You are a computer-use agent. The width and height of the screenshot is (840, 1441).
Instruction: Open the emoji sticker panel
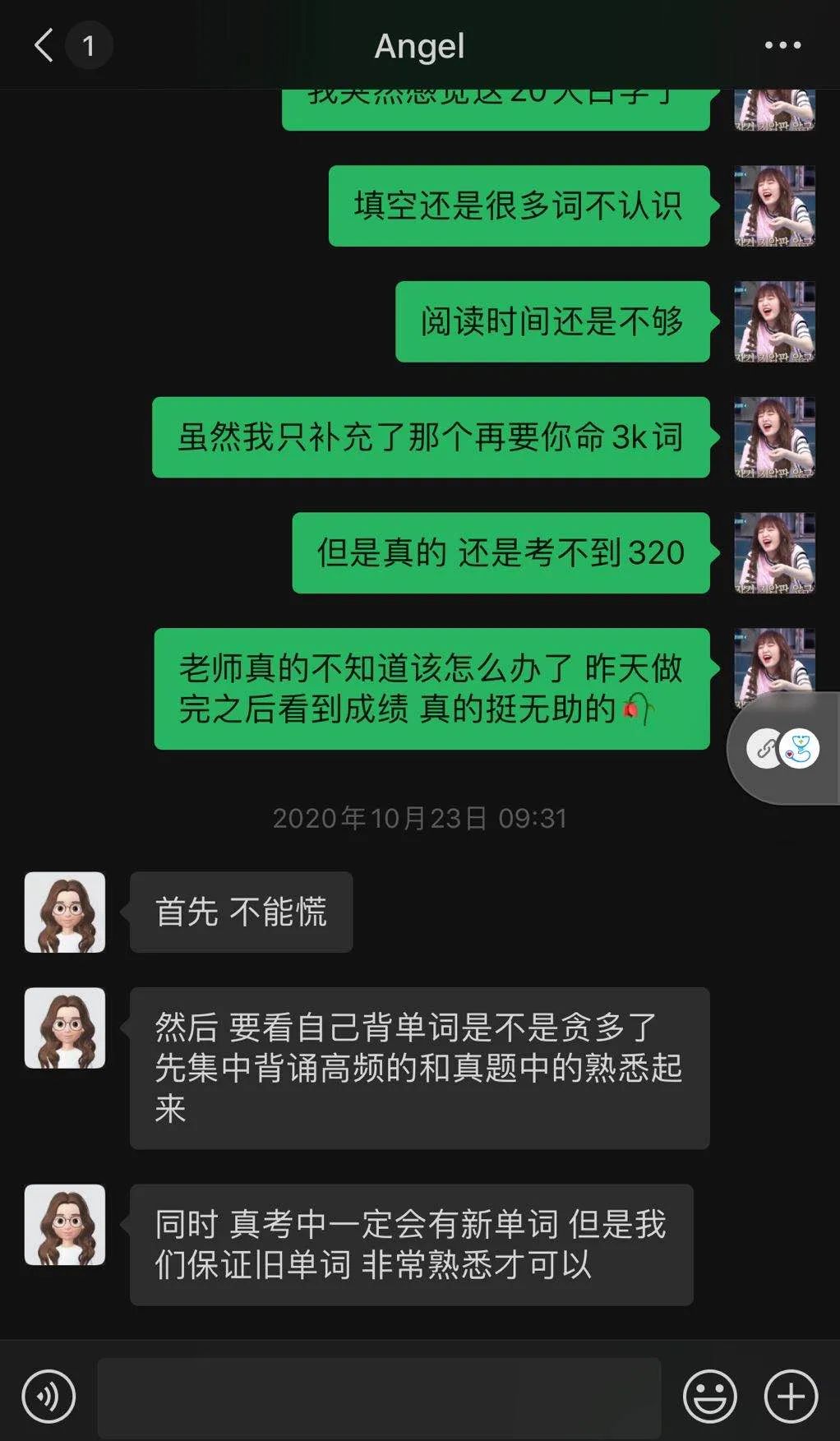(709, 1396)
